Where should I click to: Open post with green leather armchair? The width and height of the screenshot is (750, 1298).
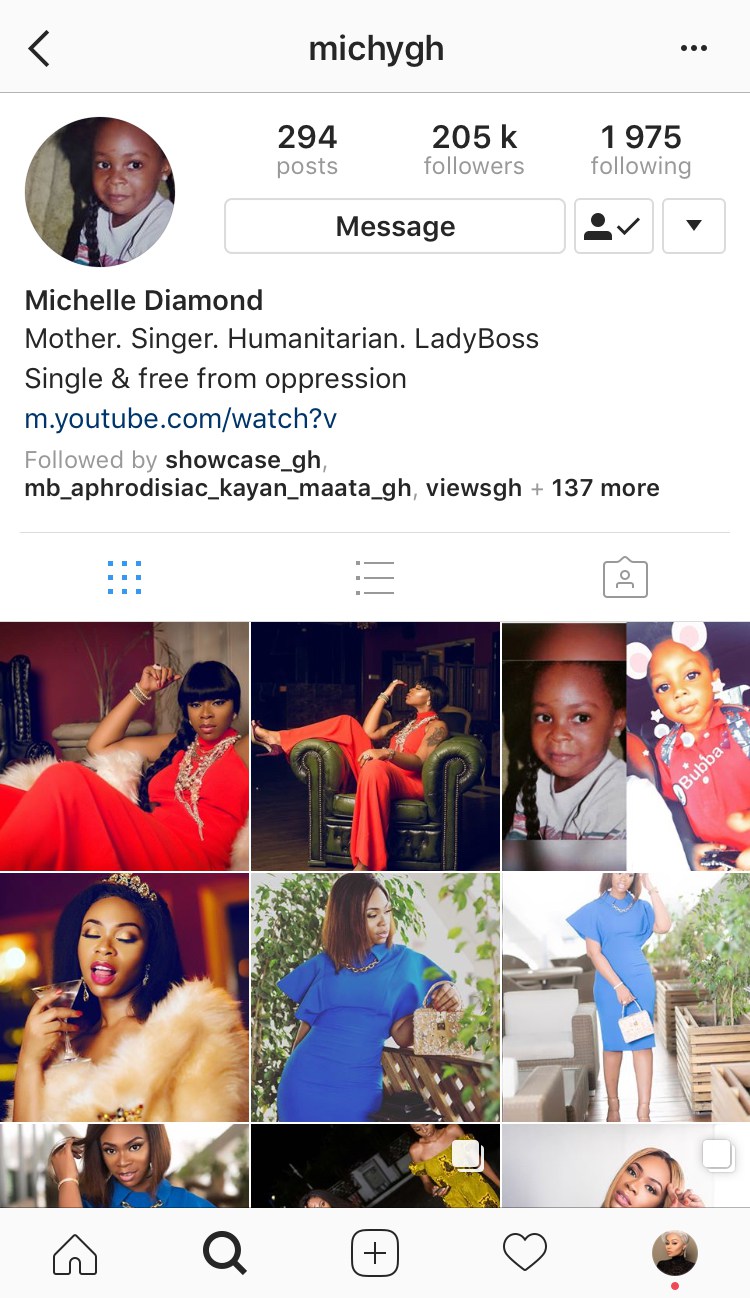pos(375,746)
